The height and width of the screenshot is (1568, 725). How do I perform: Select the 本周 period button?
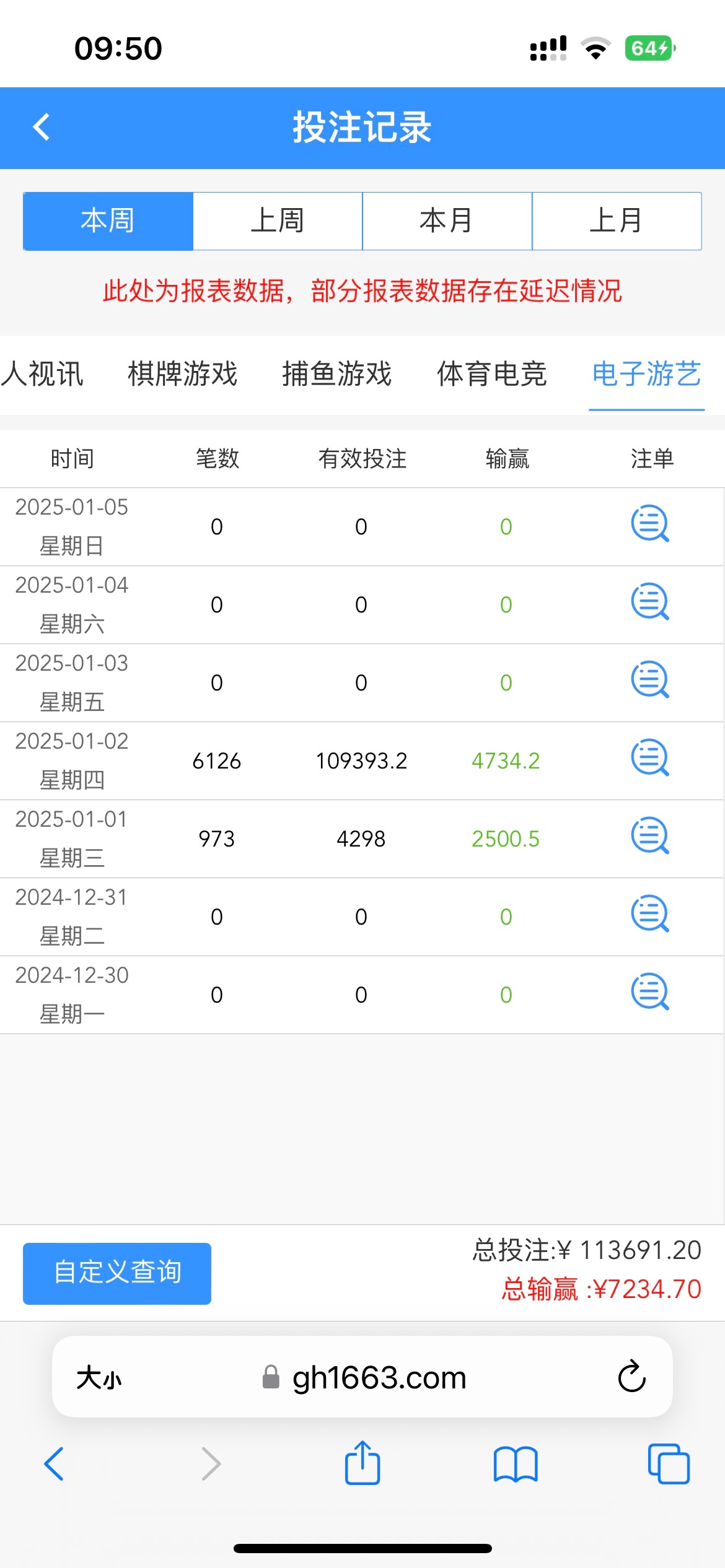tap(107, 221)
